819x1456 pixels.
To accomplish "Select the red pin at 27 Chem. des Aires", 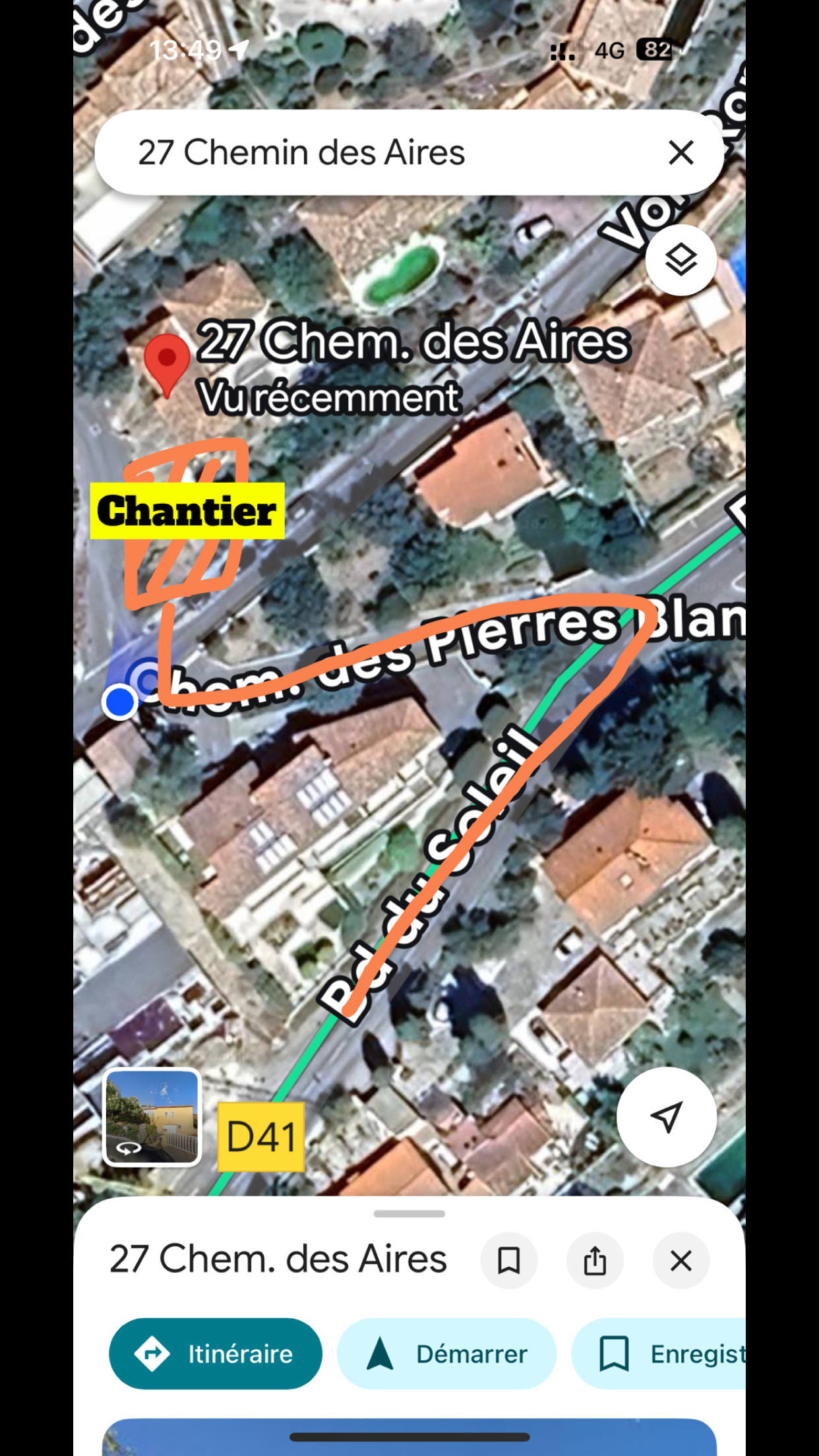I will 167,361.
